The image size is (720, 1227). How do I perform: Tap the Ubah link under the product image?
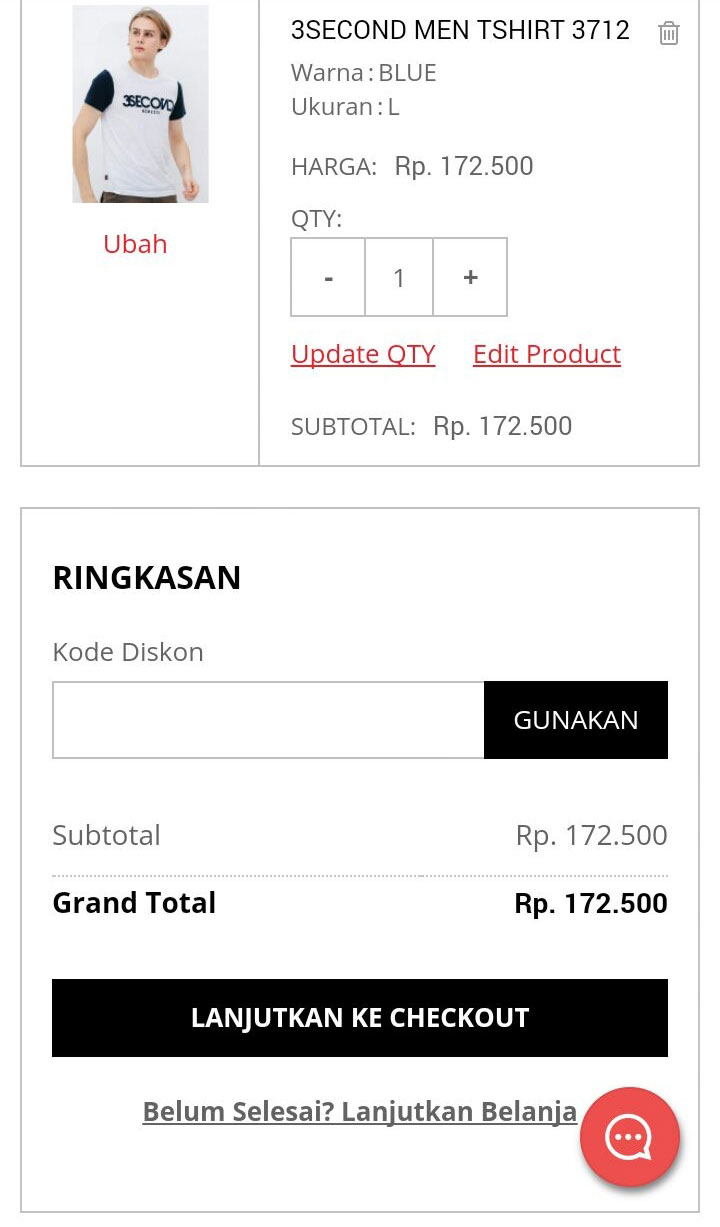click(135, 244)
